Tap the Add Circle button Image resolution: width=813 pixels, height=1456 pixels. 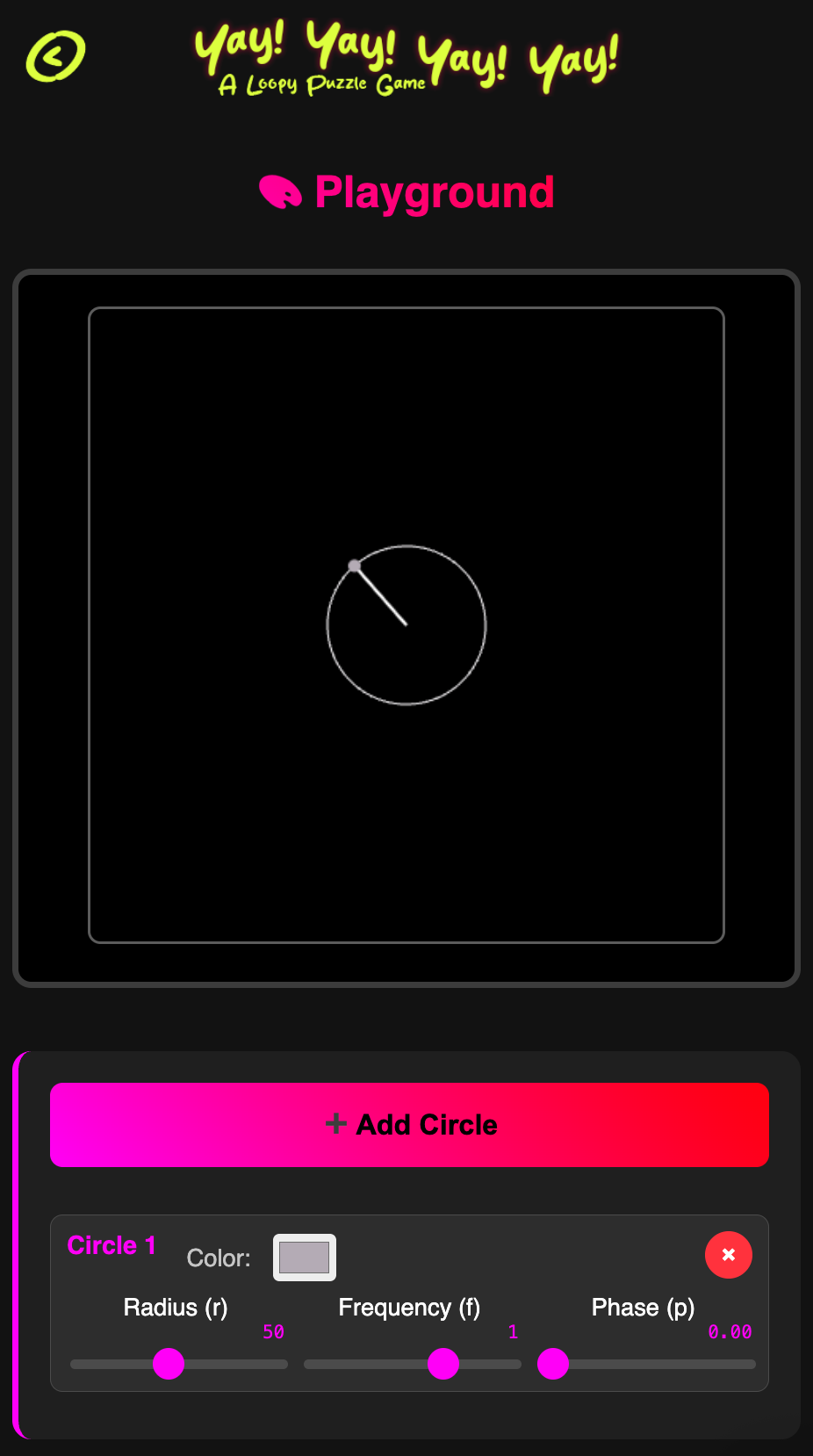[409, 1125]
